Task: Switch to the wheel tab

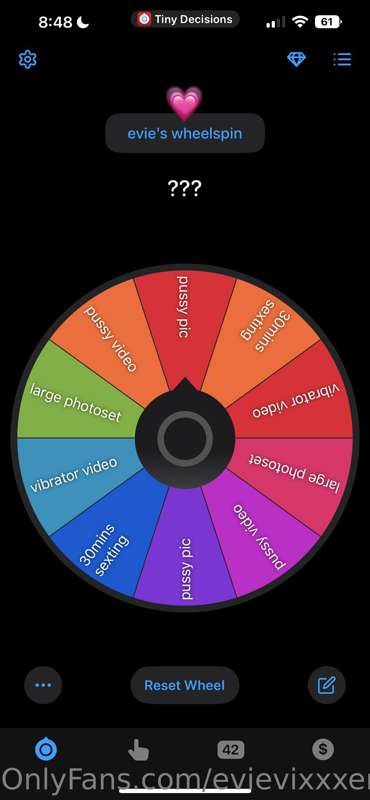Action: tap(46, 750)
